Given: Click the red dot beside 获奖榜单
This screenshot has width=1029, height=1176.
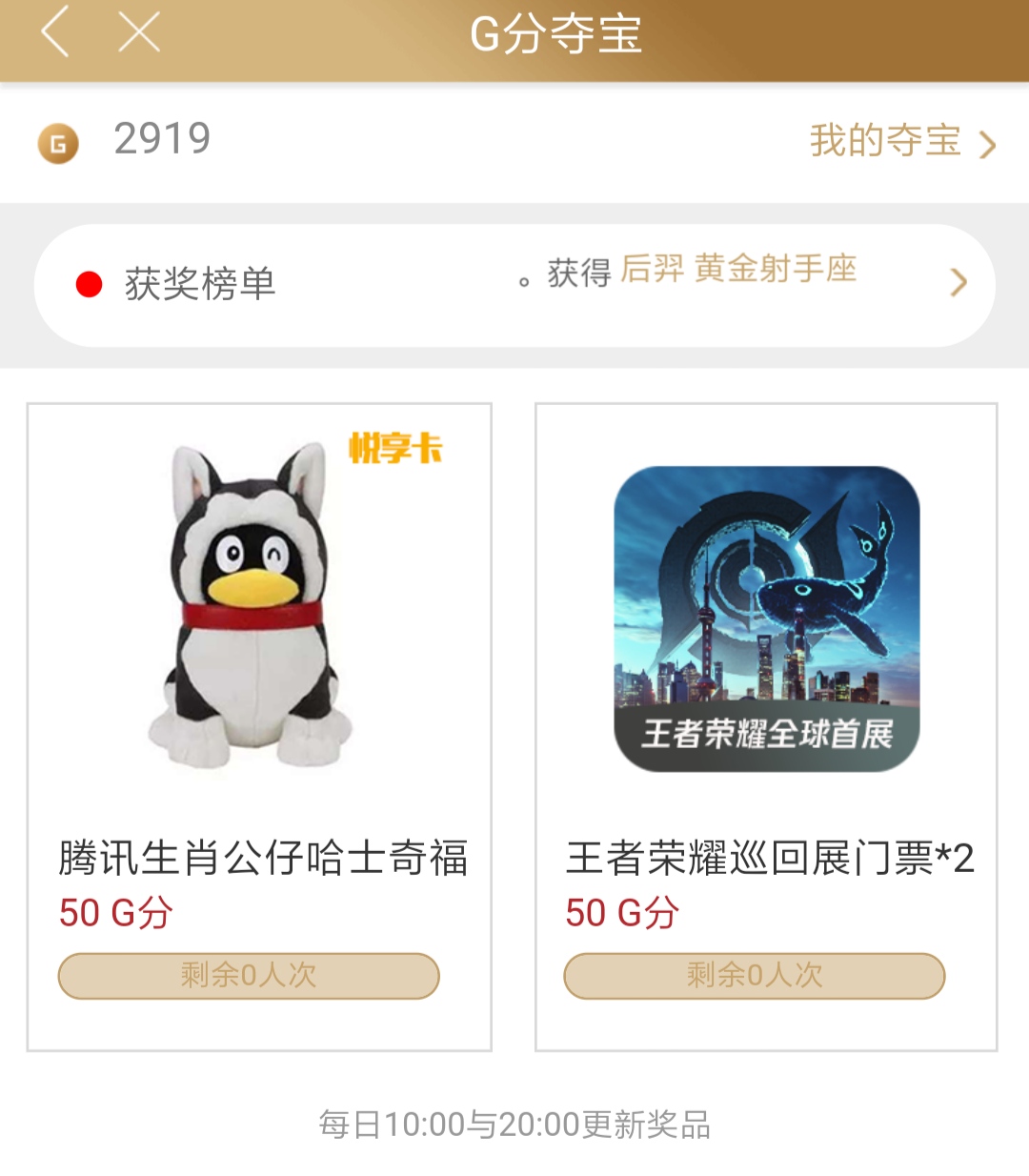Looking at the screenshot, I should point(89,281).
